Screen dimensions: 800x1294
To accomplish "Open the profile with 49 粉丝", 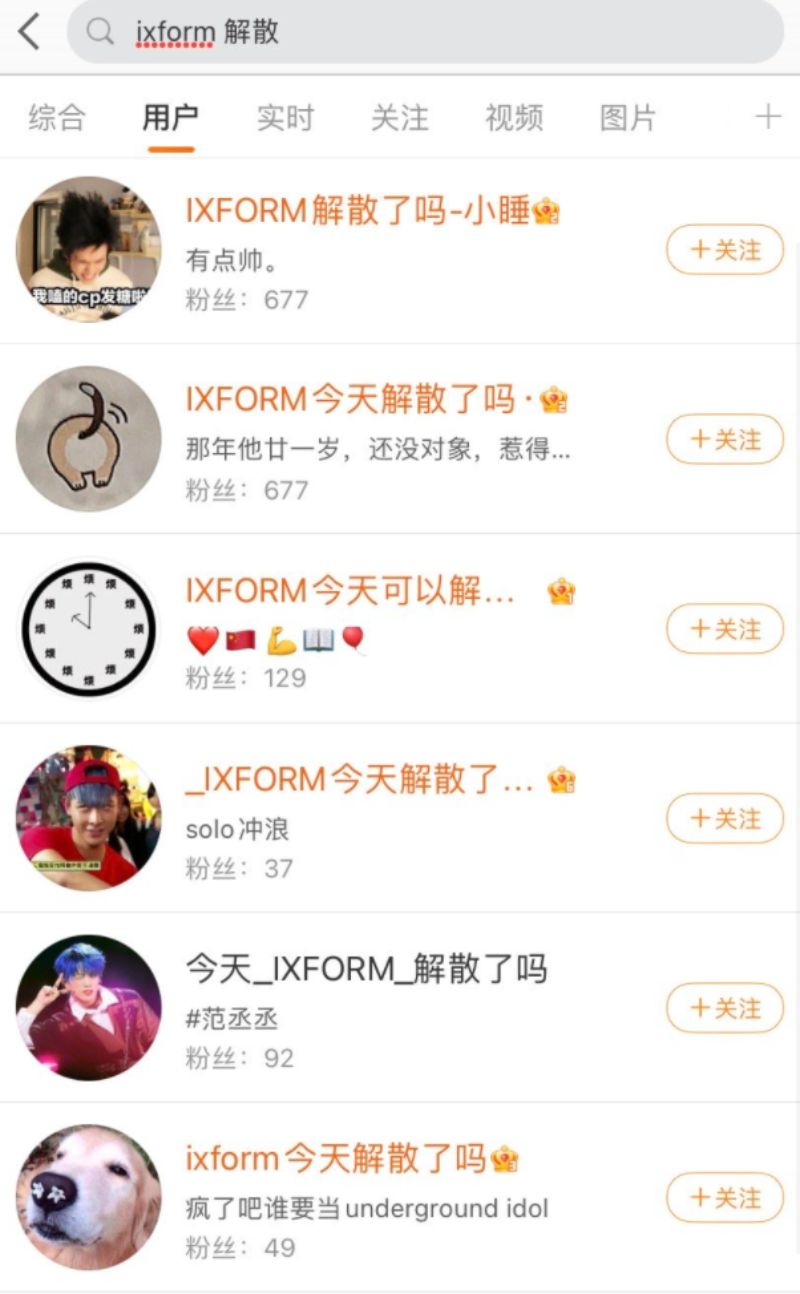I will point(334,1159).
